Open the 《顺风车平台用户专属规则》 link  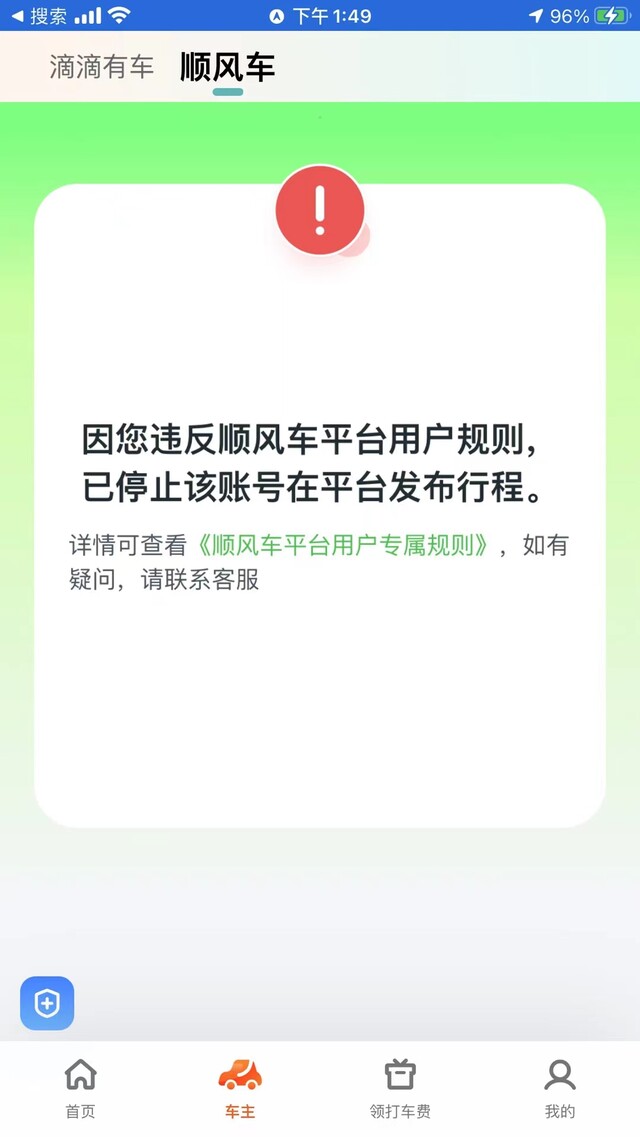[344, 545]
